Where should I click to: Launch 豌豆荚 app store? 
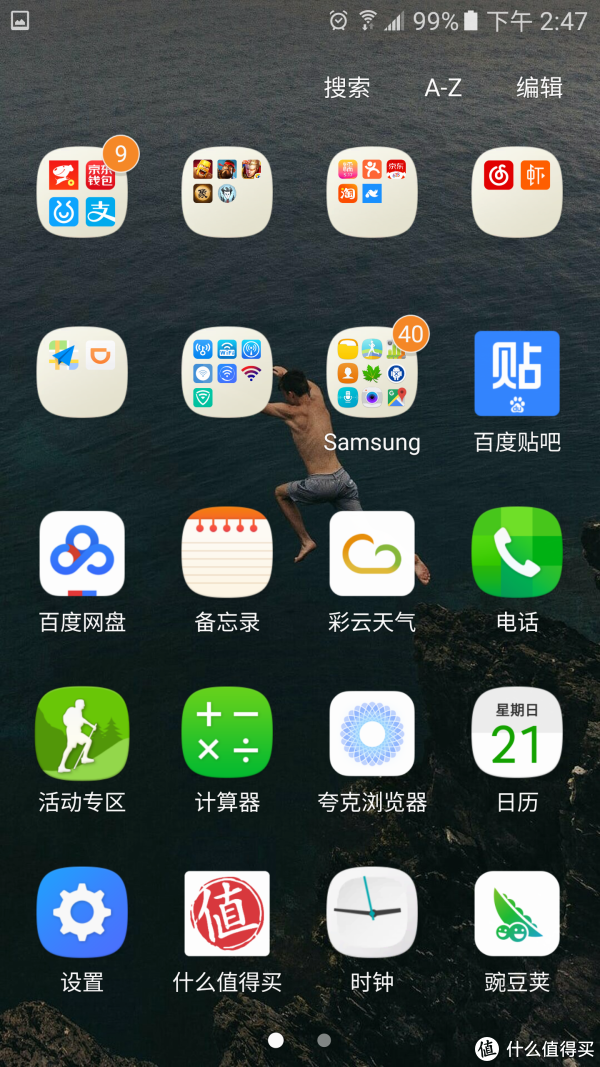coord(517,913)
